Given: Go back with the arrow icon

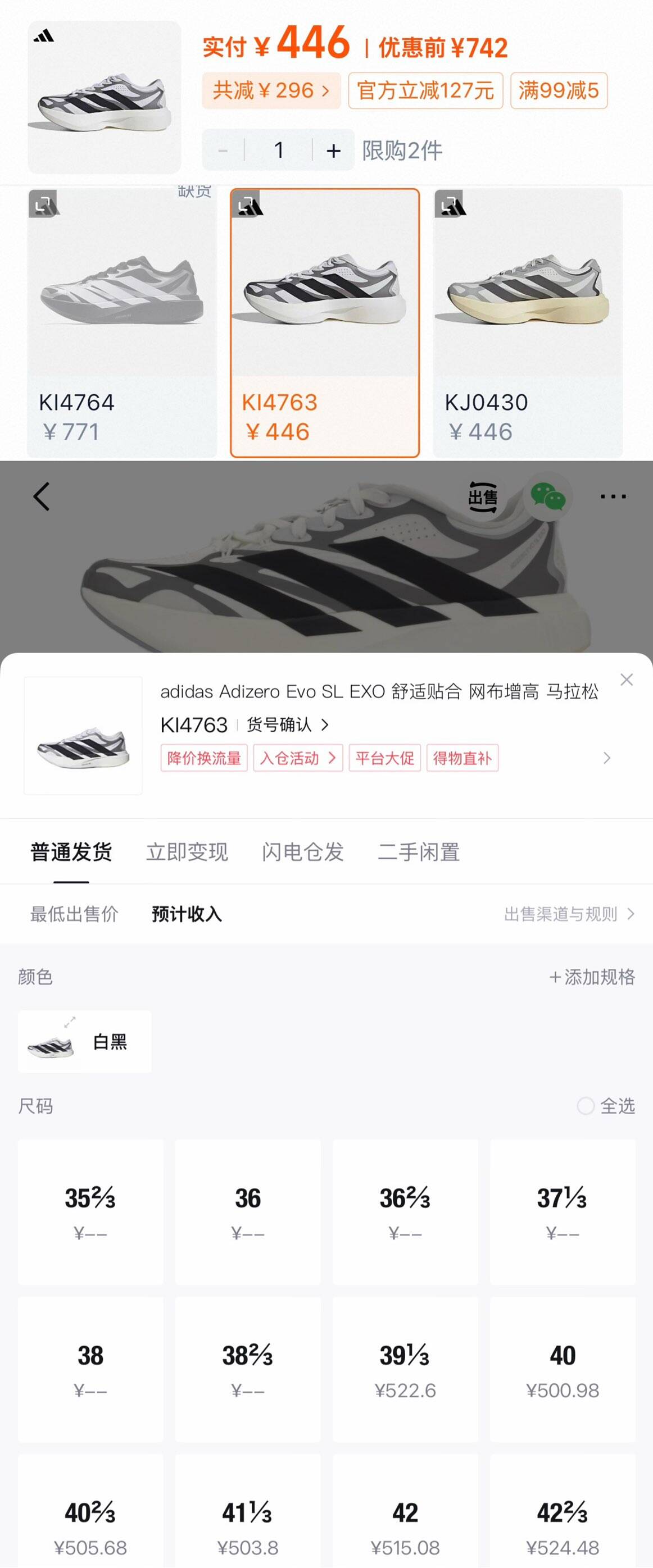Looking at the screenshot, I should [x=42, y=496].
